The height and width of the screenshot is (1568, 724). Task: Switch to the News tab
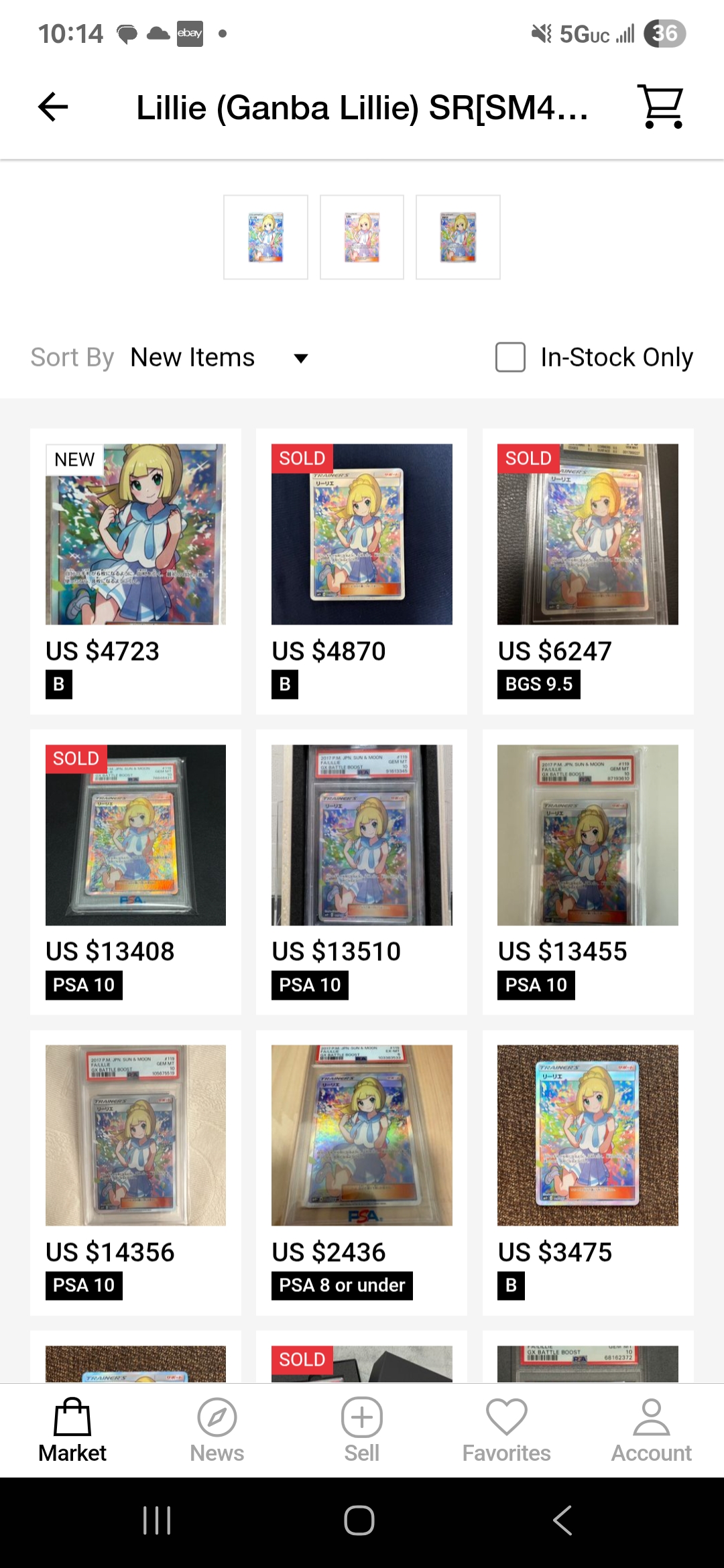[217, 1431]
